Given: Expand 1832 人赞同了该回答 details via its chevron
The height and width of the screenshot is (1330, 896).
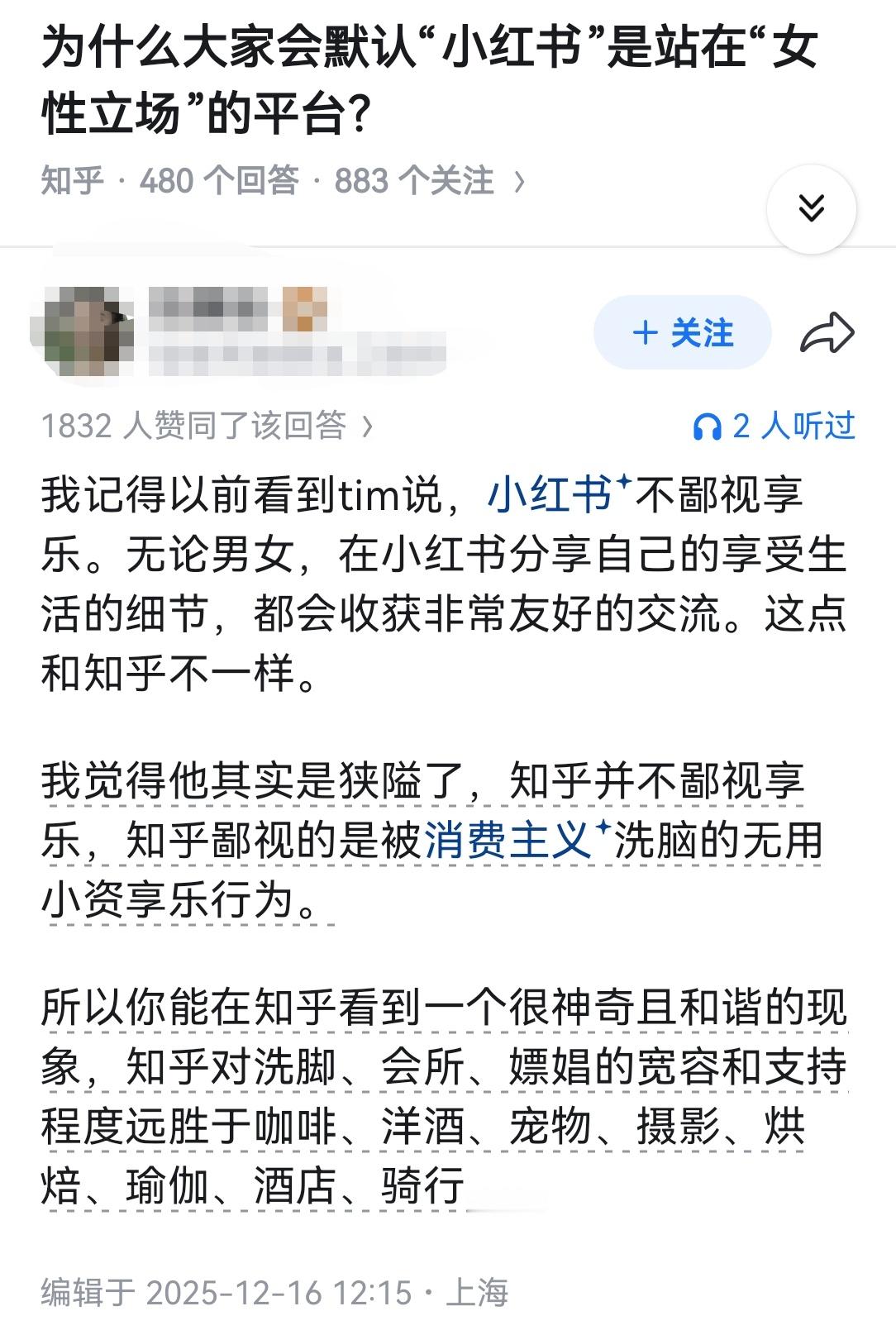Looking at the screenshot, I should [366, 427].
